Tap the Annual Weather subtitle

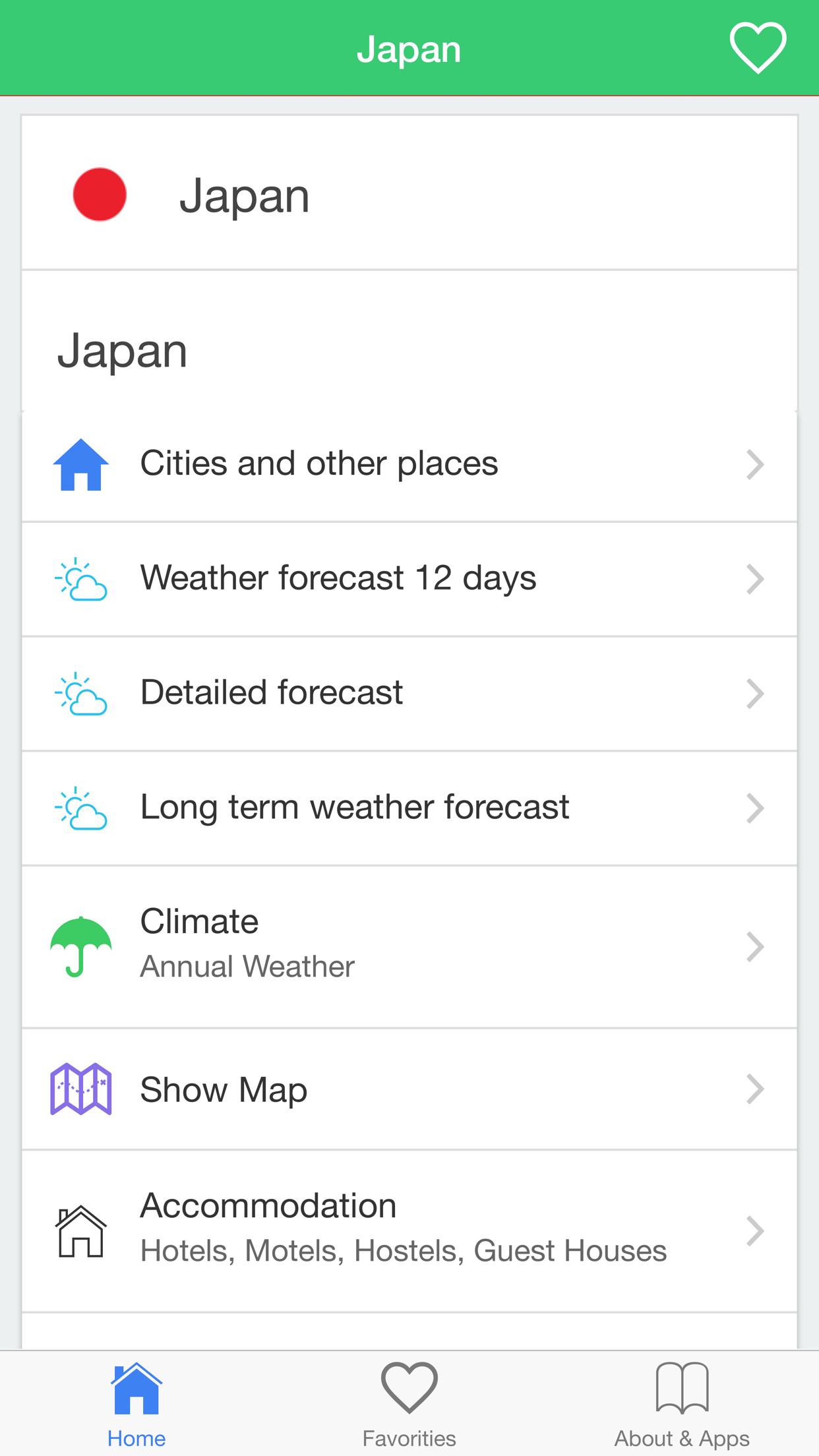tap(246, 967)
